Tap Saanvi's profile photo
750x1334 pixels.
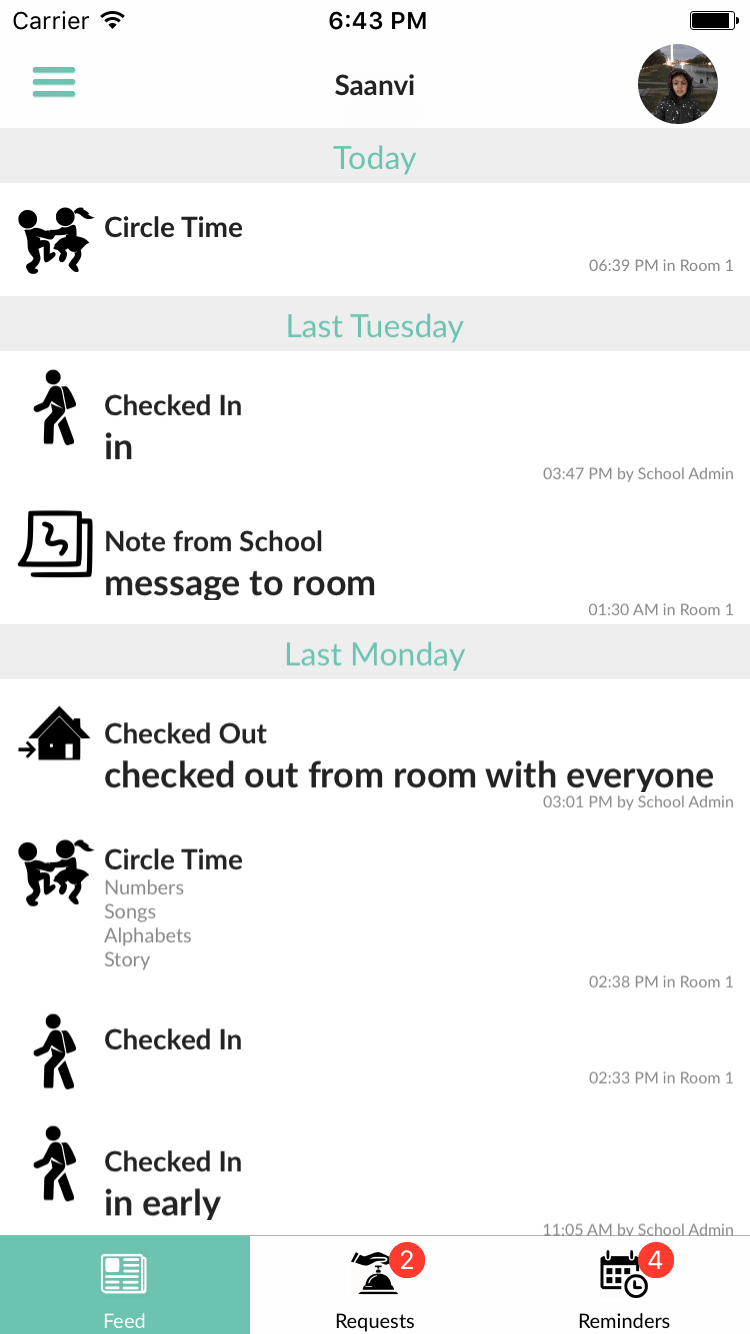click(678, 84)
